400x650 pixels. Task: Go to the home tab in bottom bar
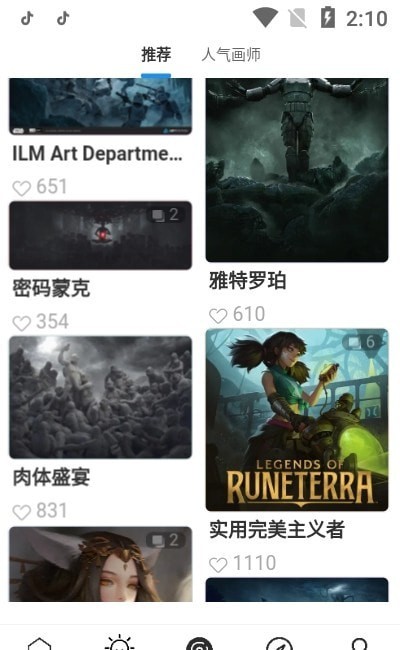[x=39, y=644]
